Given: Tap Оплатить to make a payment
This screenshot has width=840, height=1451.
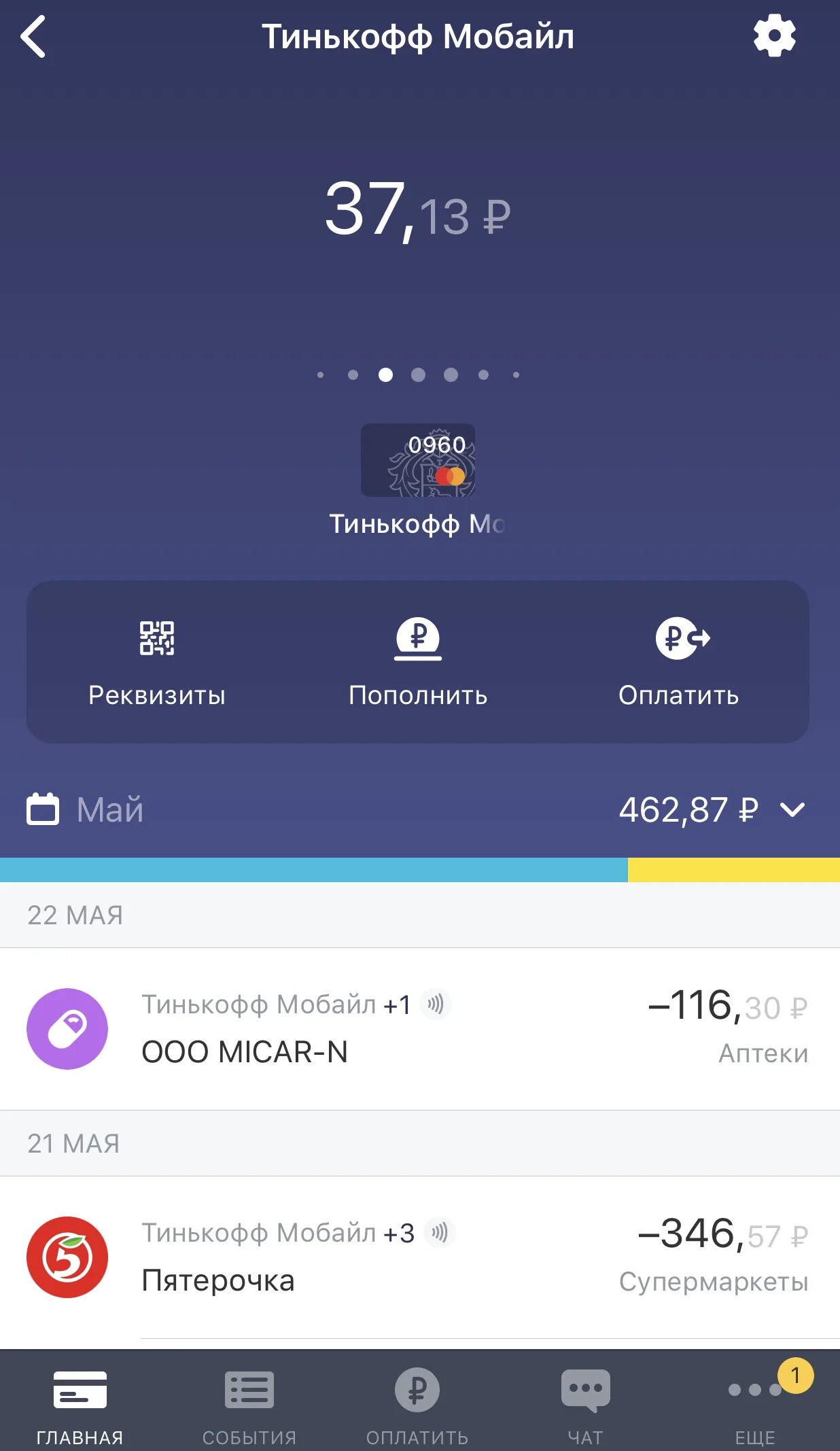Looking at the screenshot, I should [x=679, y=663].
